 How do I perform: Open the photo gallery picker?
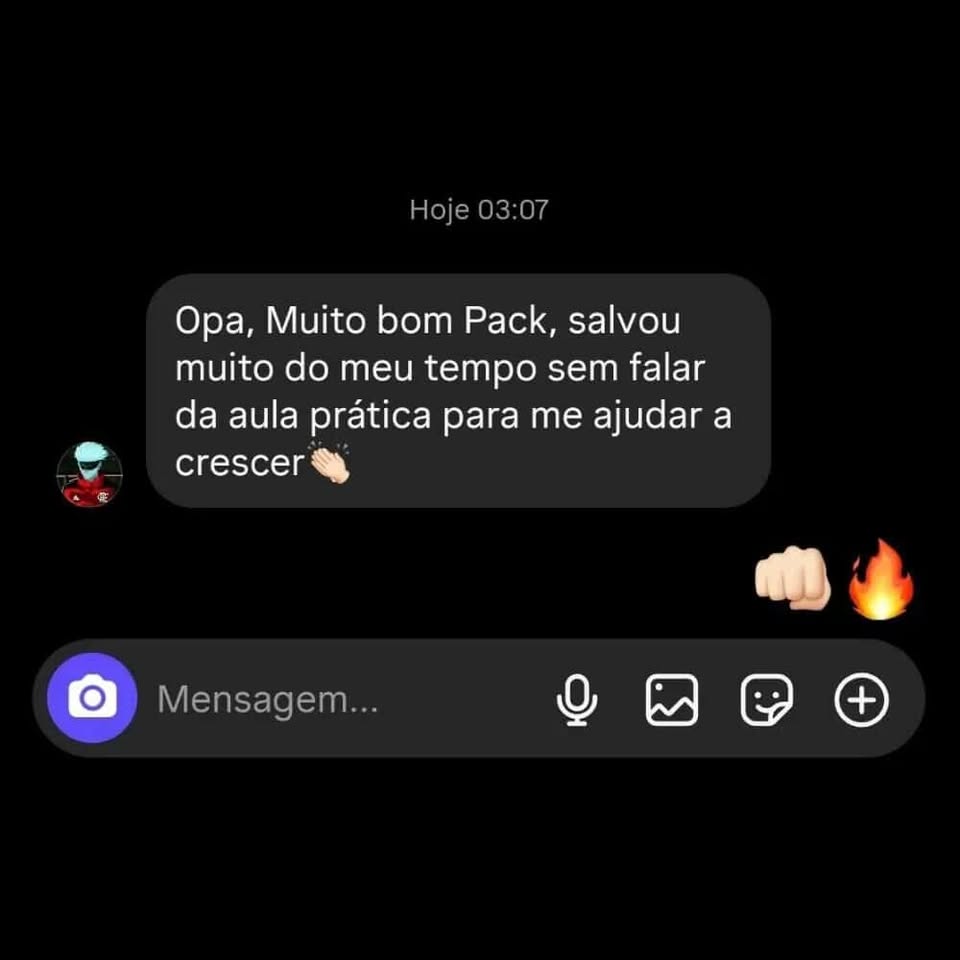pyautogui.click(x=672, y=699)
